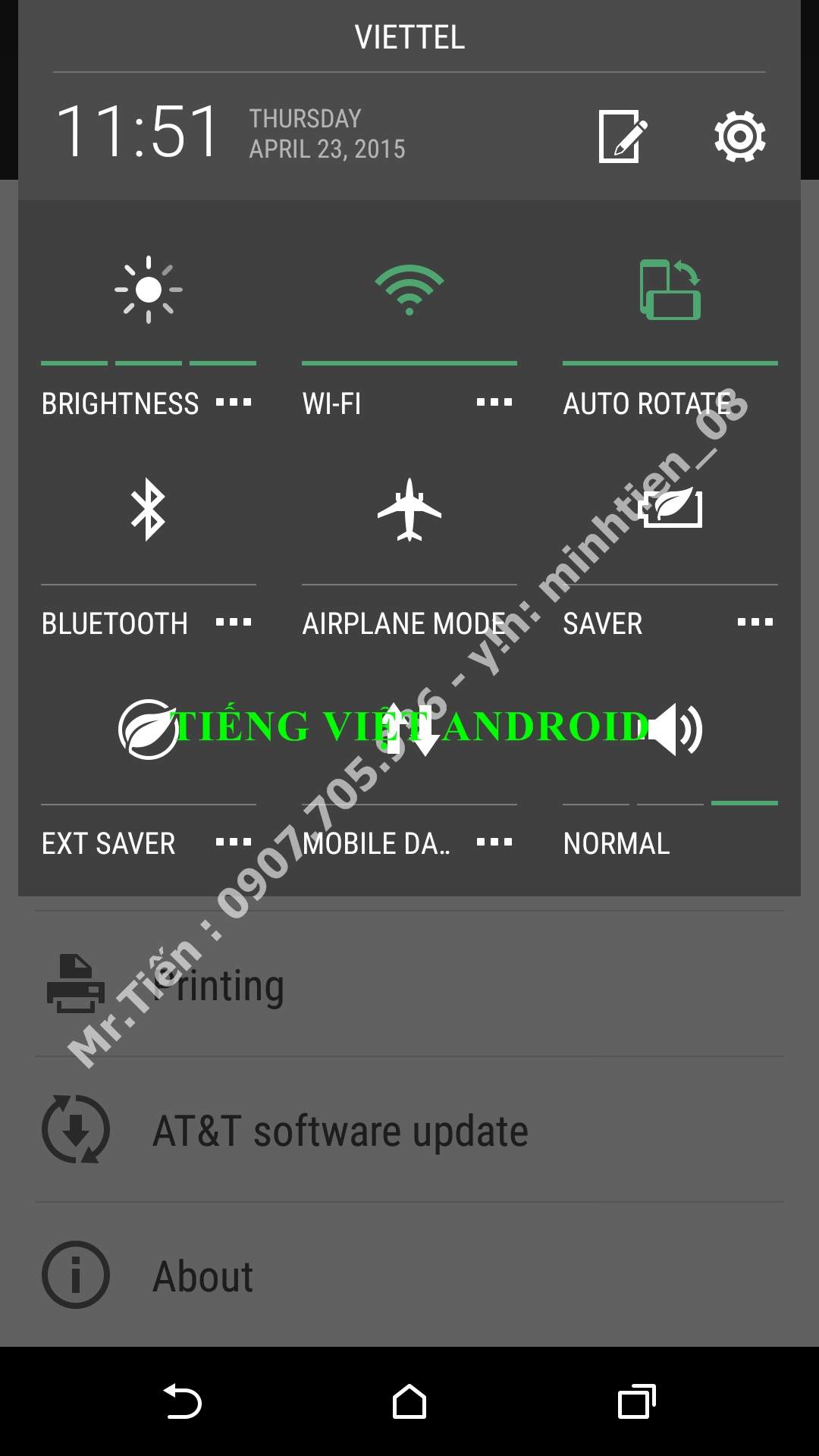
Task: Open Bluetooth more options dots
Action: click(234, 623)
